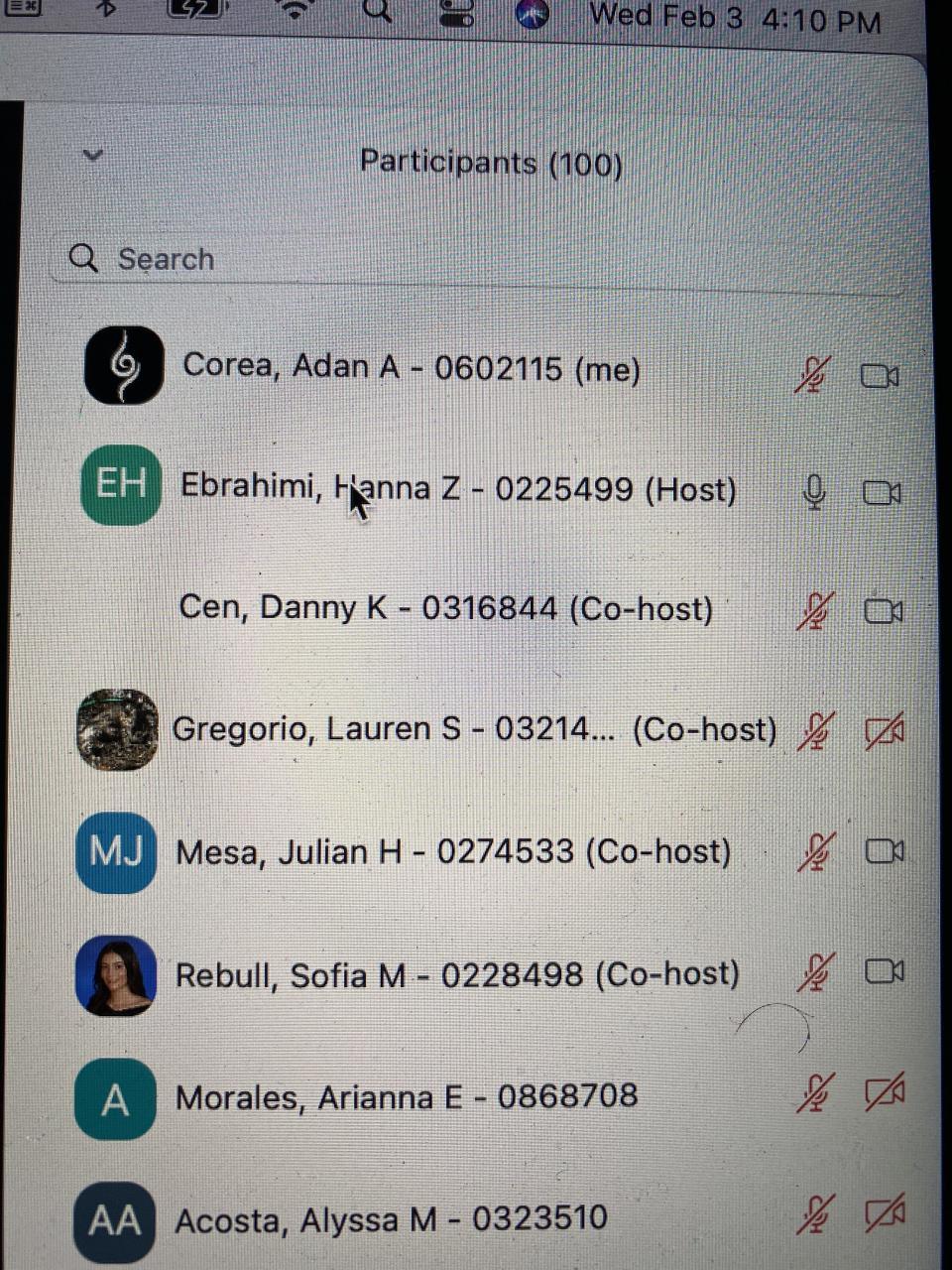Select Corea, Adan A participant row

(x=411, y=369)
